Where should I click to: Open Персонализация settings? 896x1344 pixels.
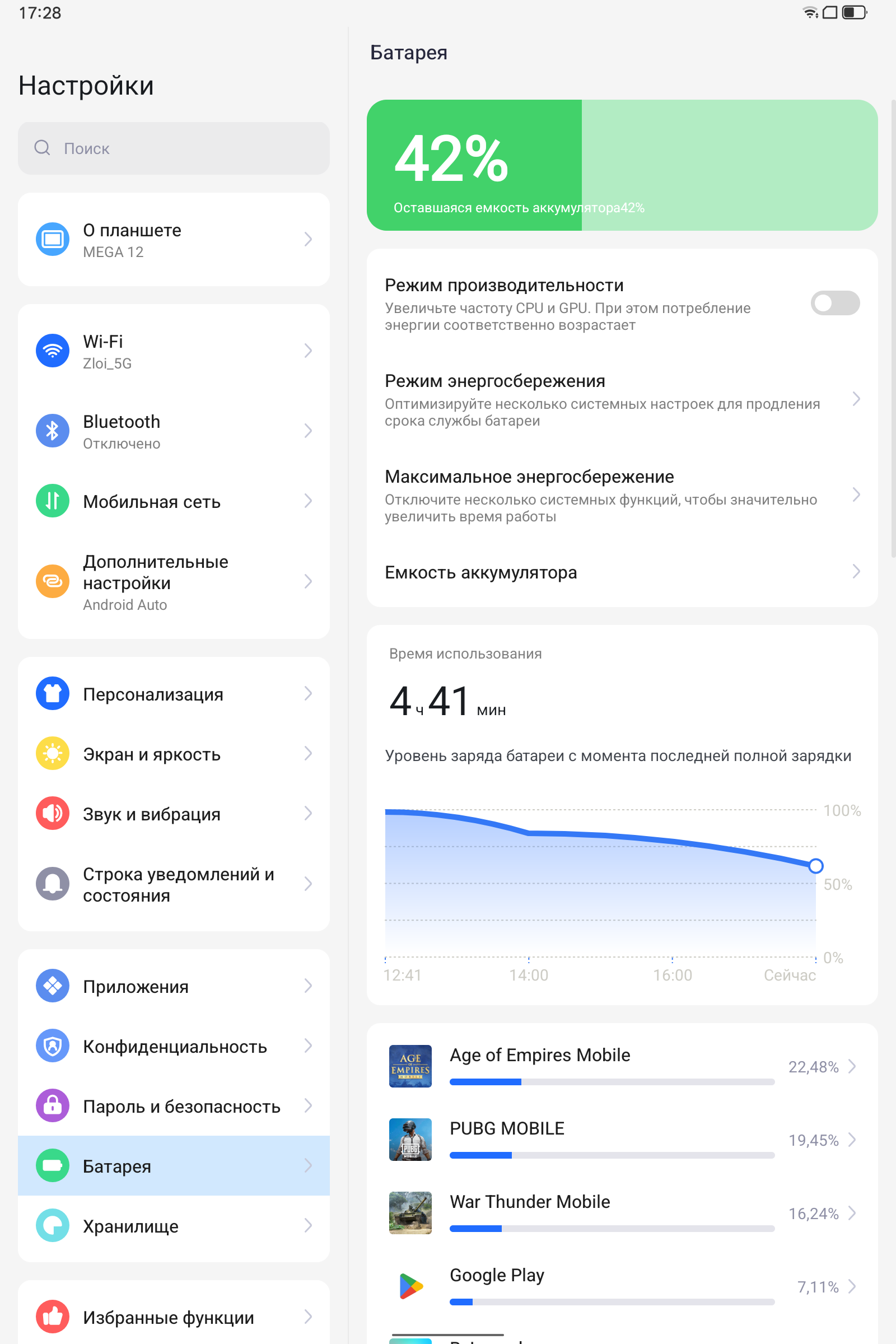(x=173, y=694)
